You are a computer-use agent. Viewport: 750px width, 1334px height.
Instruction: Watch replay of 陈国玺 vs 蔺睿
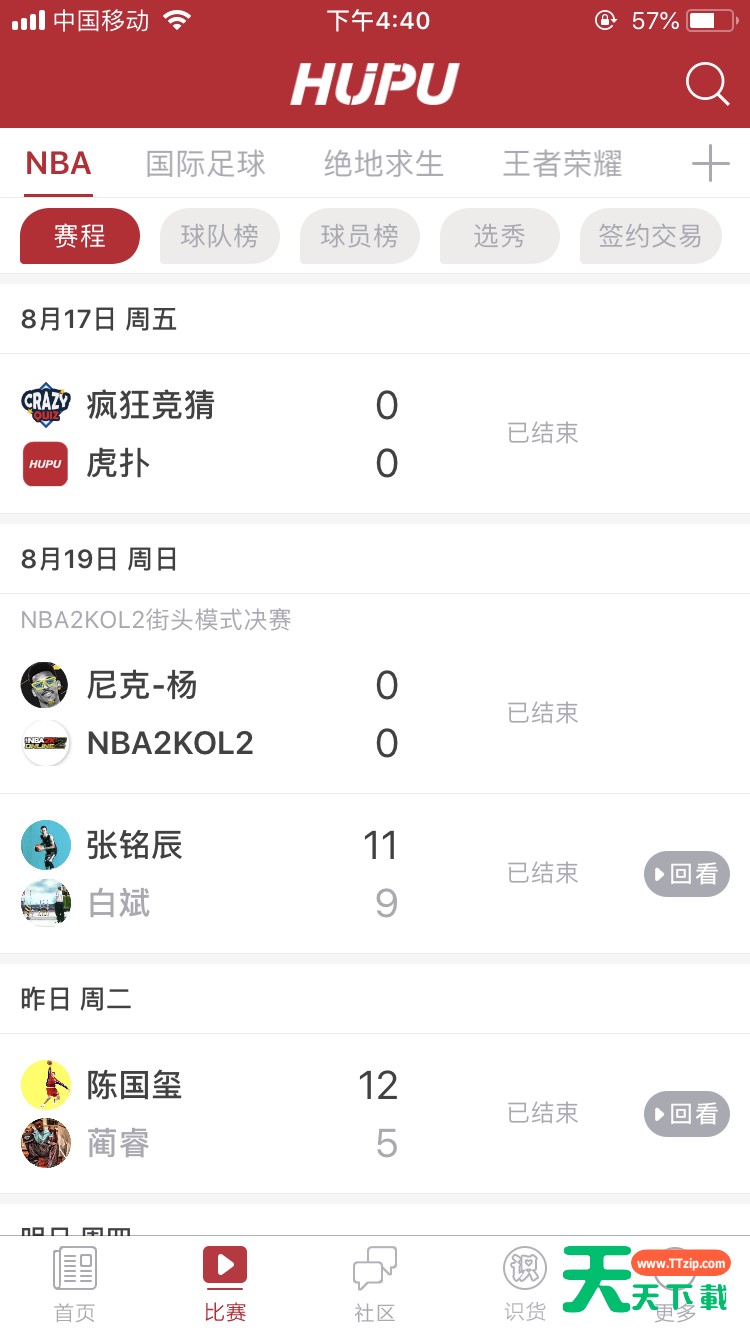[x=686, y=1114]
